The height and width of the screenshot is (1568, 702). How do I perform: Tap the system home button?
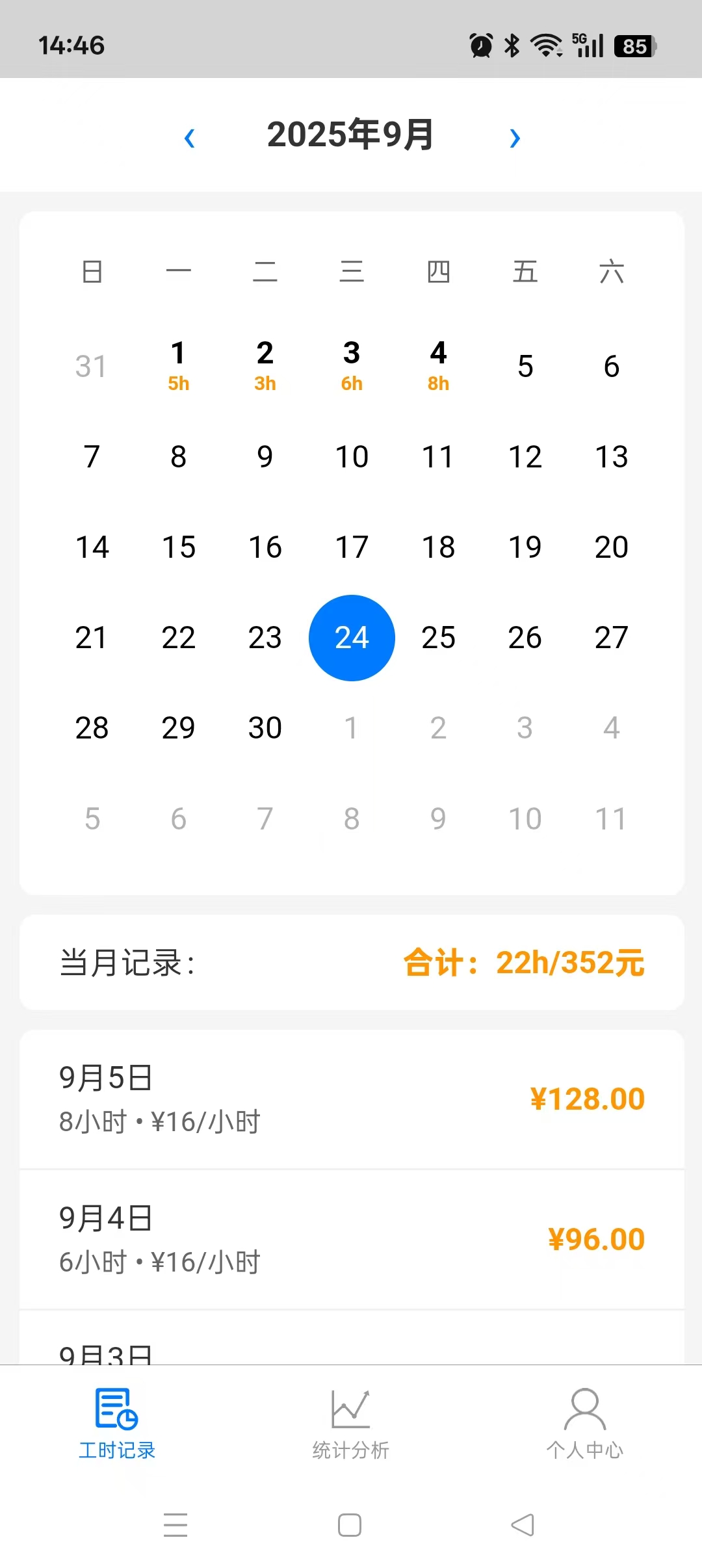click(350, 1525)
